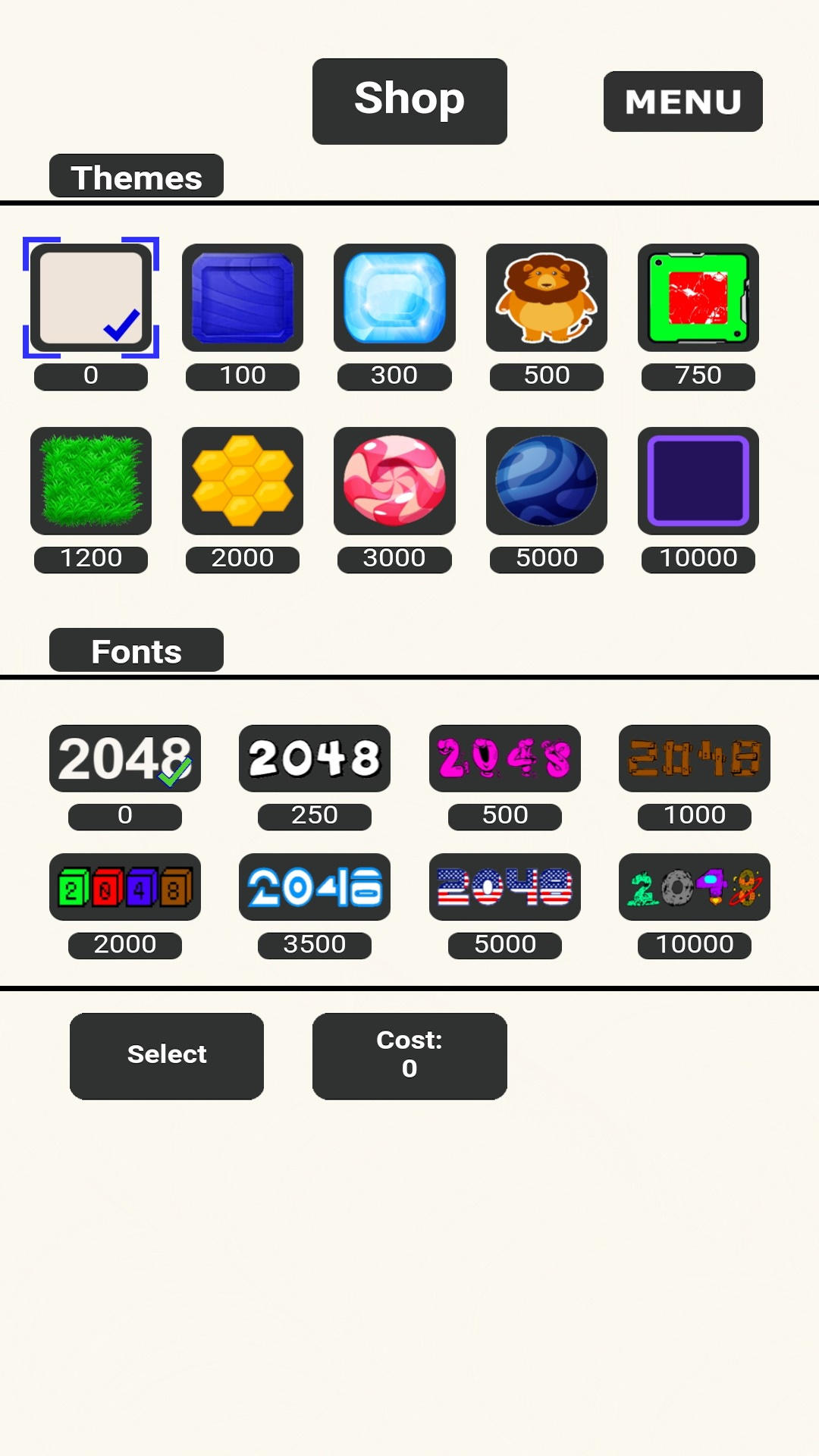The width and height of the screenshot is (819, 1456).
Task: Choose the grass texture theme costing 1200
Action: coord(91,481)
